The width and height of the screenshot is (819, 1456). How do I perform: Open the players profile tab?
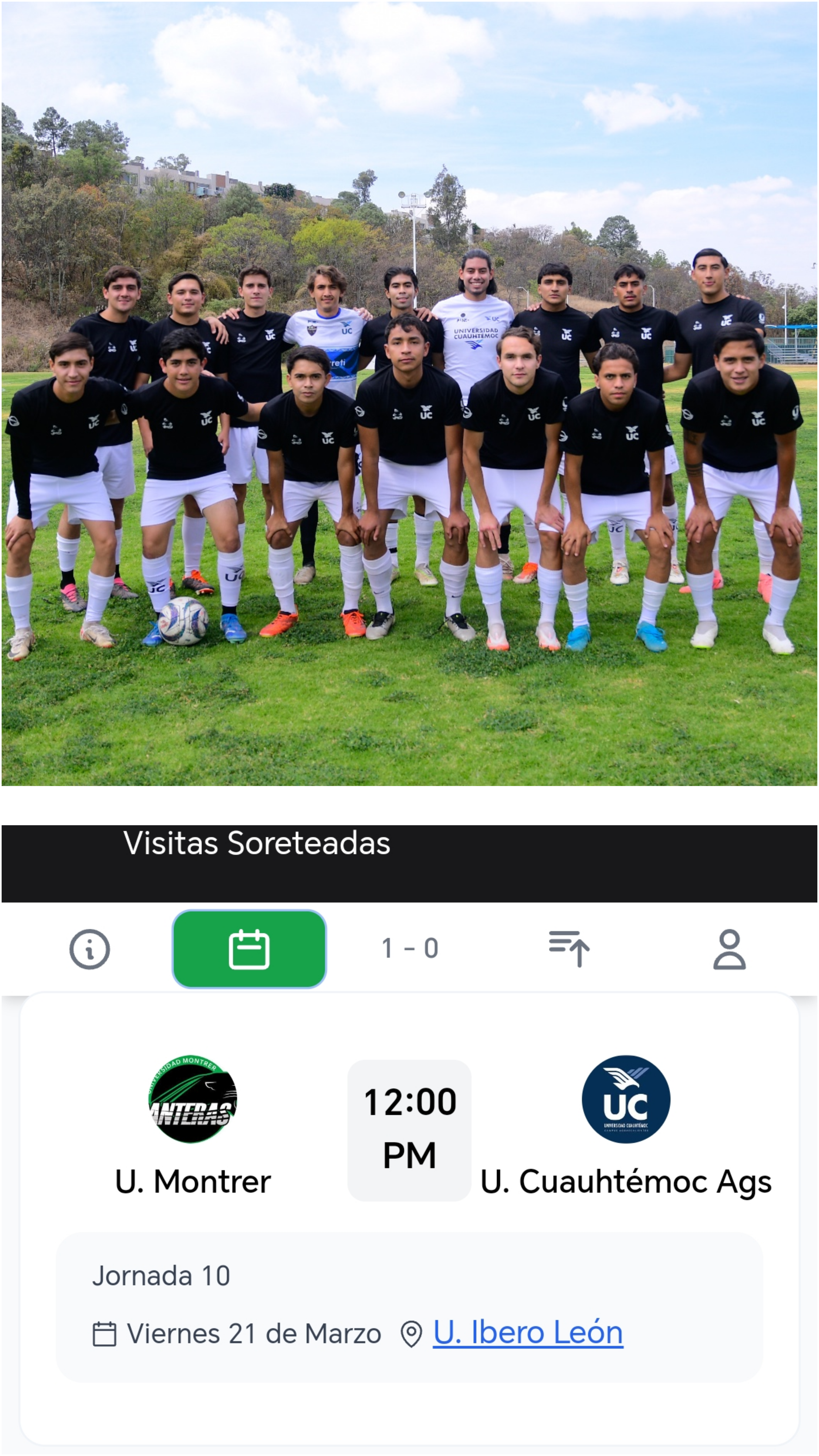point(729,949)
